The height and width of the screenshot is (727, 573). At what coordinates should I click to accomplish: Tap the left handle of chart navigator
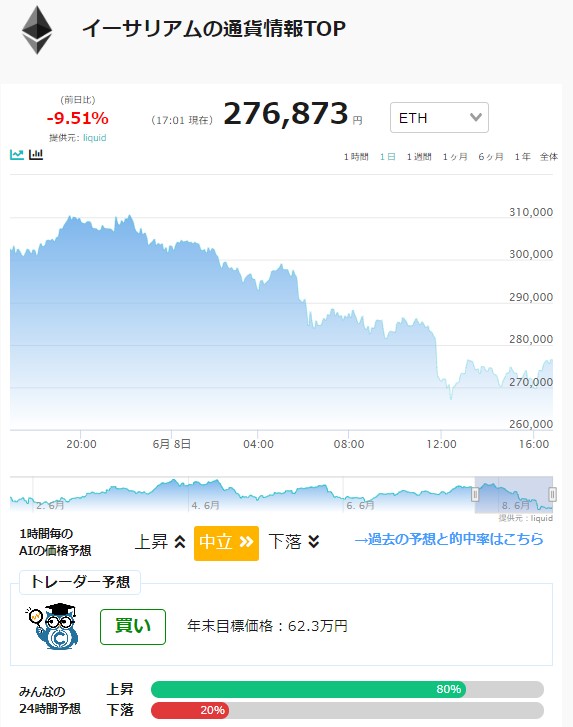(x=475, y=494)
